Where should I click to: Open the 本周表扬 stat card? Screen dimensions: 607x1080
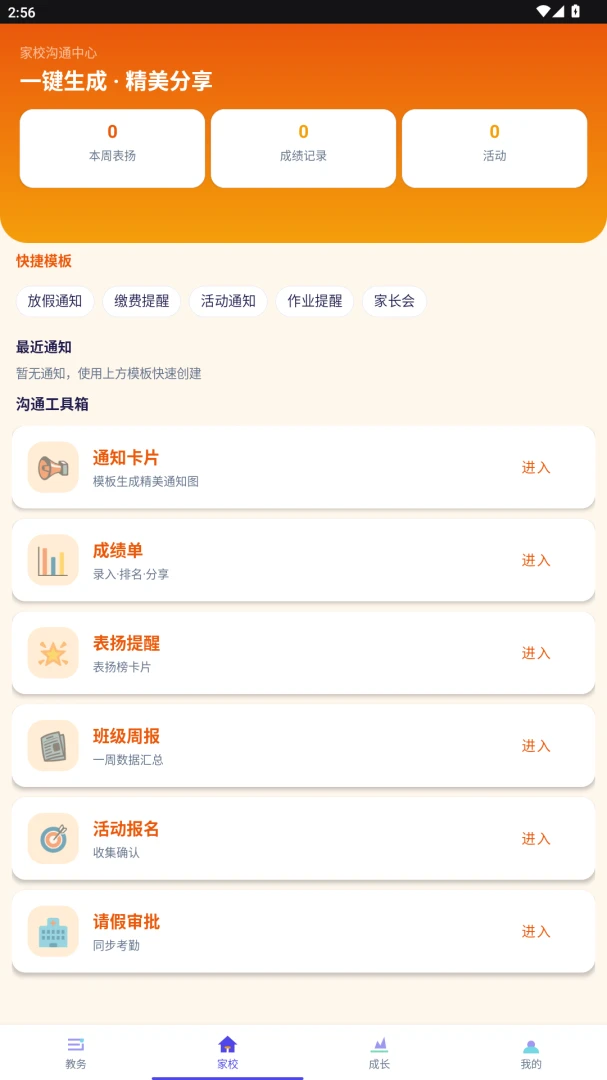pyautogui.click(x=112, y=148)
